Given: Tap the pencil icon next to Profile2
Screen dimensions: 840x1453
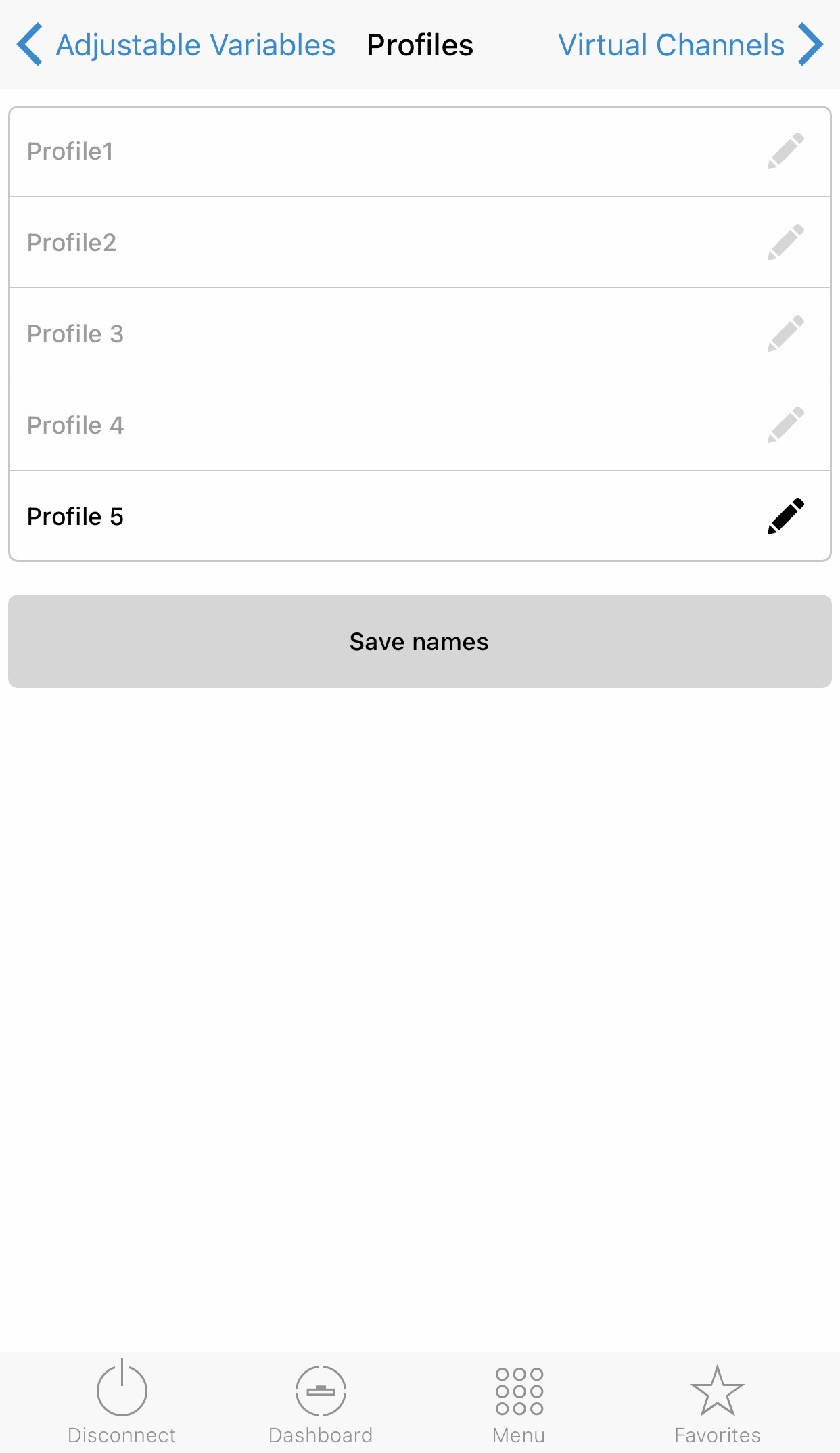Looking at the screenshot, I should tap(786, 242).
